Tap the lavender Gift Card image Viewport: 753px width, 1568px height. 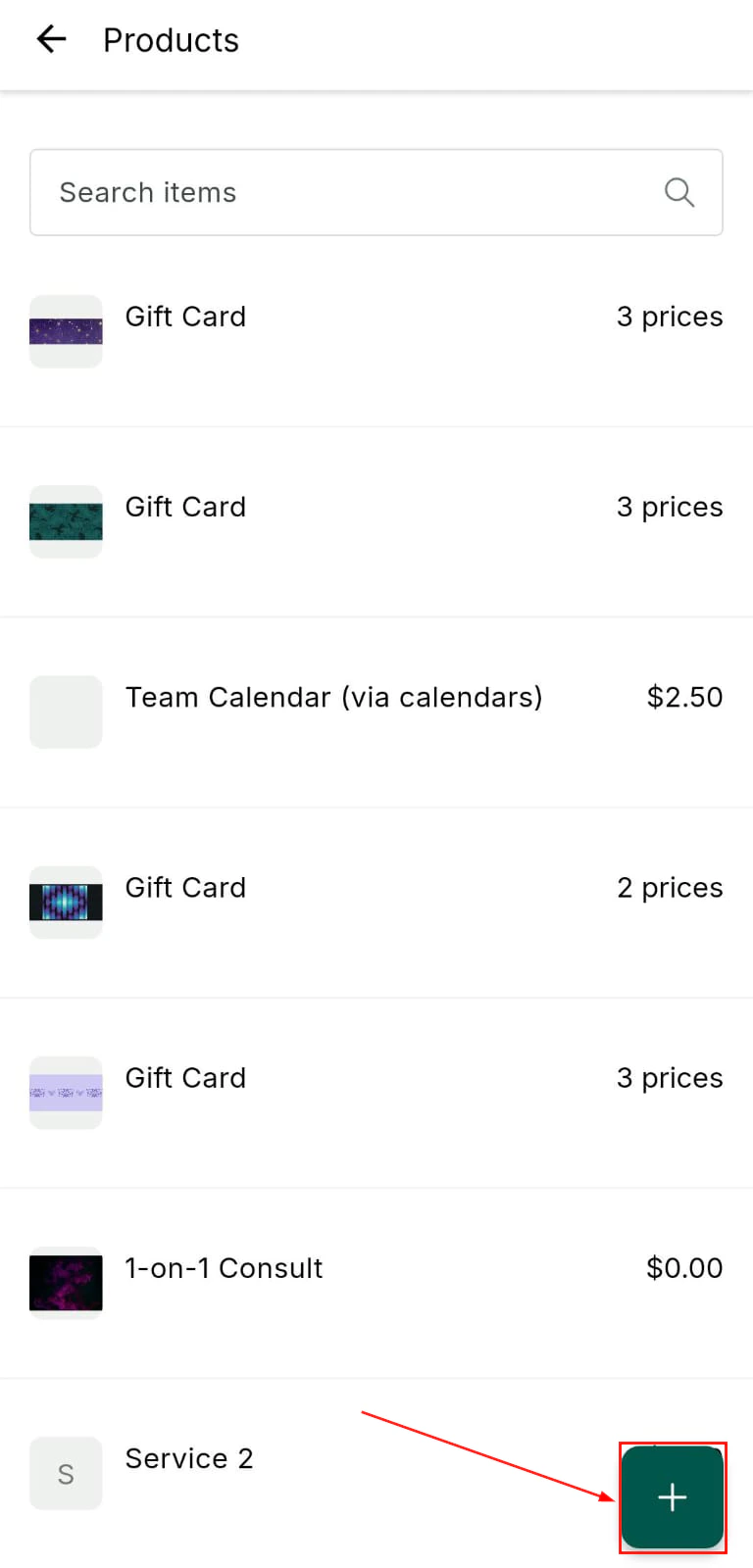[x=66, y=1092]
